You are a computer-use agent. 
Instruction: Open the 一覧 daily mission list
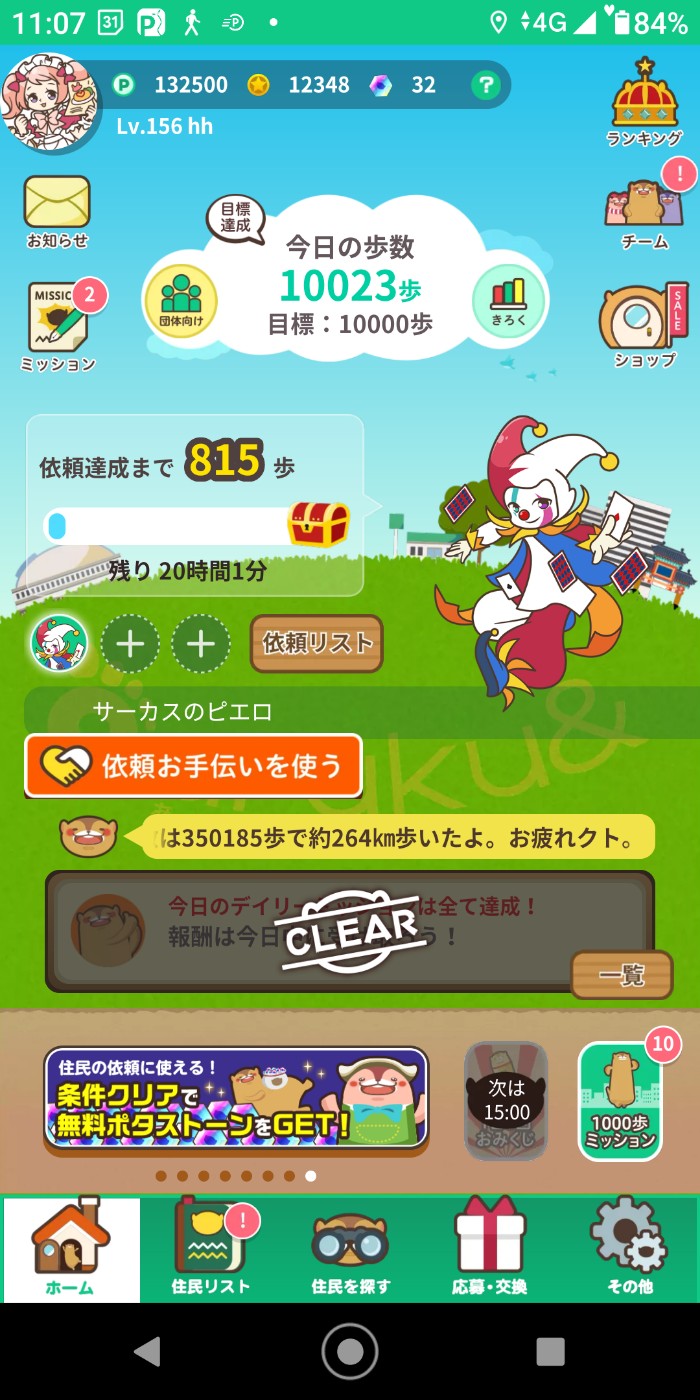(x=621, y=975)
